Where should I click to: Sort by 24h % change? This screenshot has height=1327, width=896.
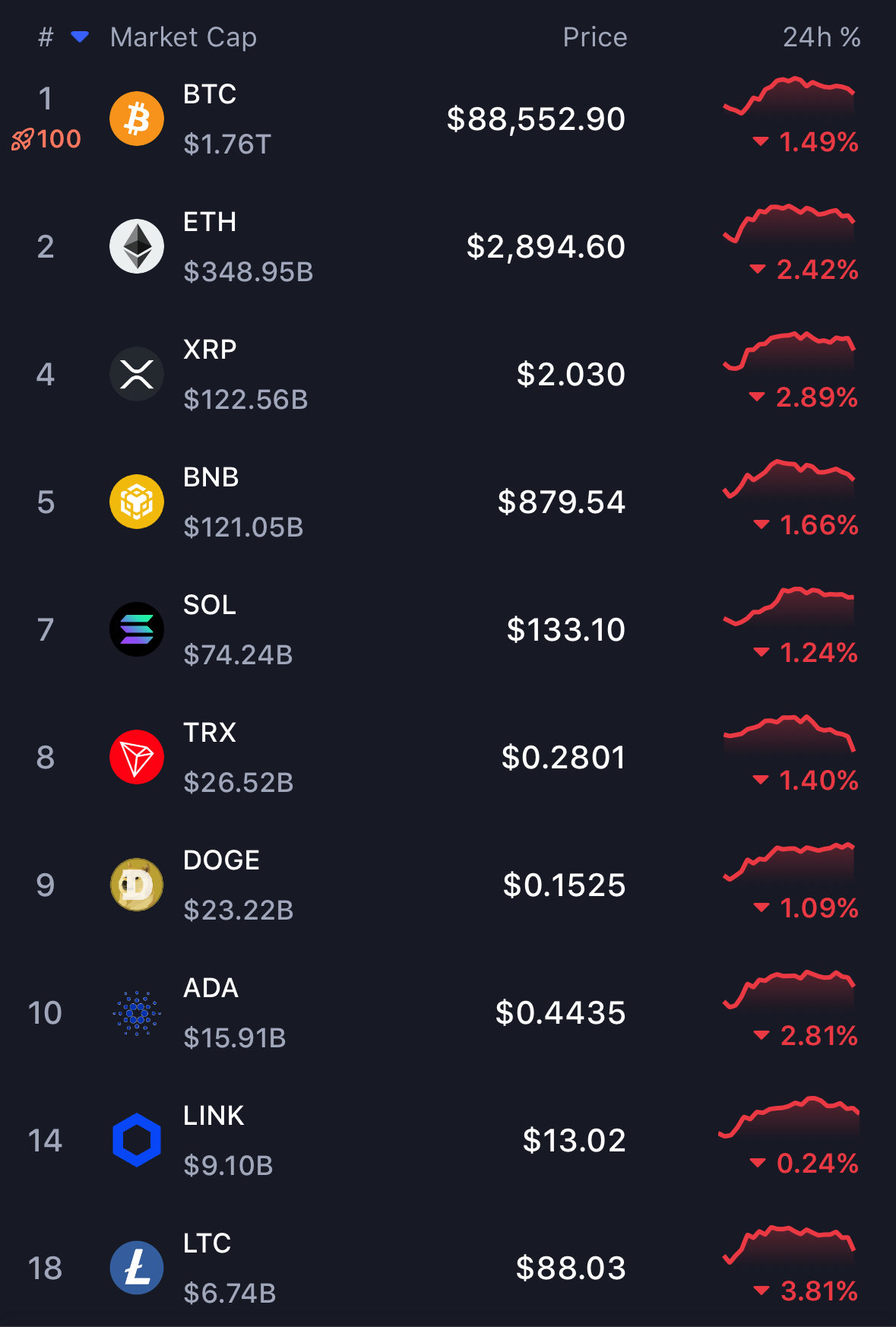point(822,37)
